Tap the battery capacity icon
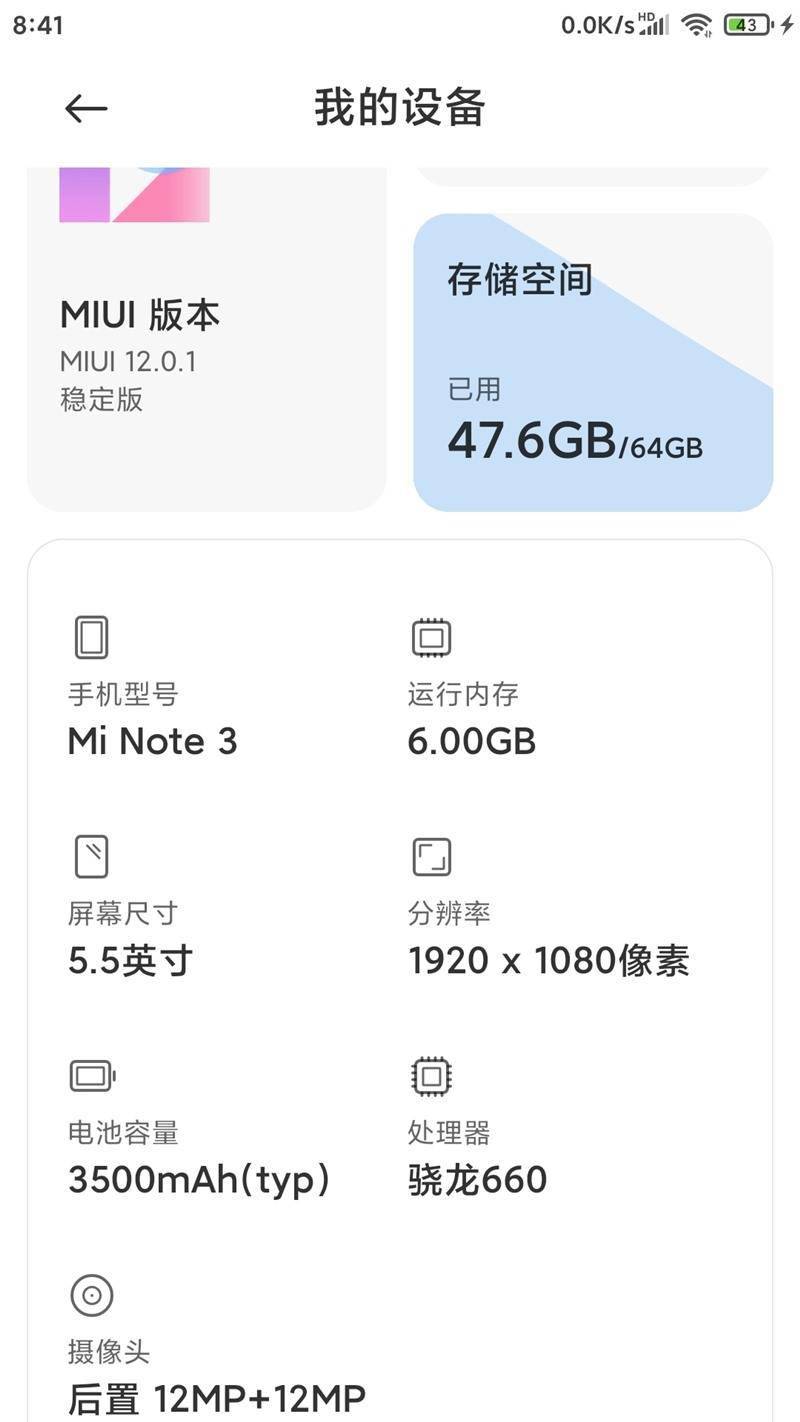The image size is (800, 1422). (x=91, y=1077)
